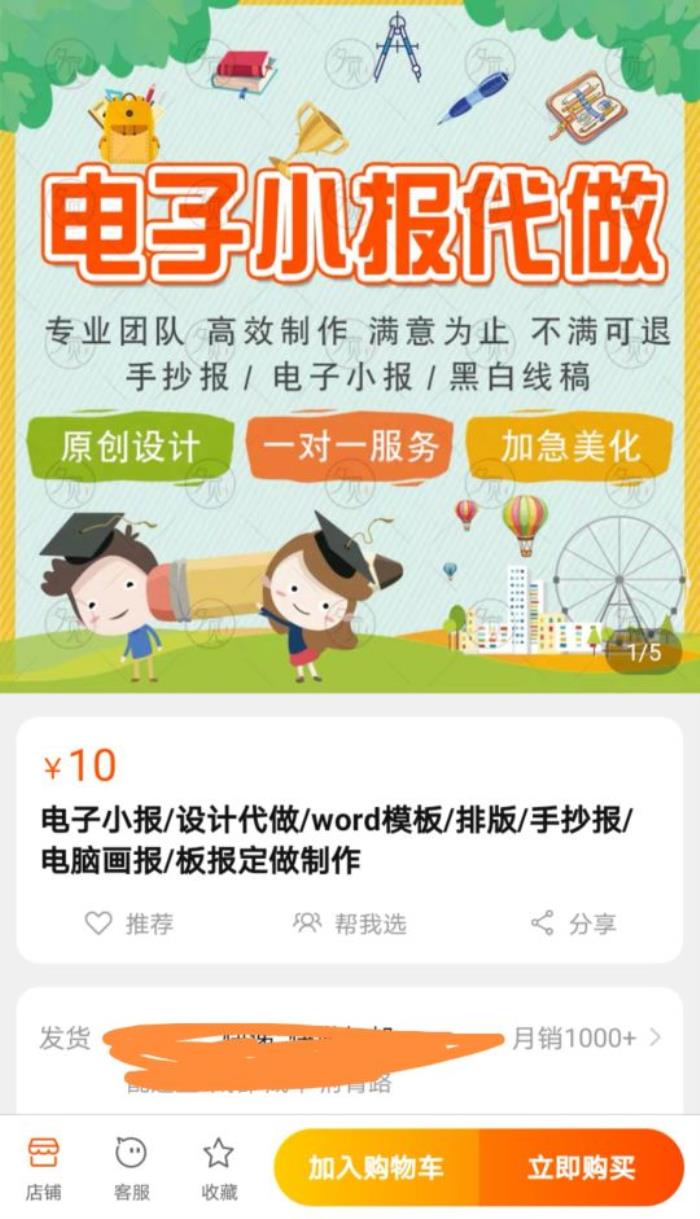
Task: Open the 发货 shipping details row
Action: pyautogui.click(x=350, y=1040)
